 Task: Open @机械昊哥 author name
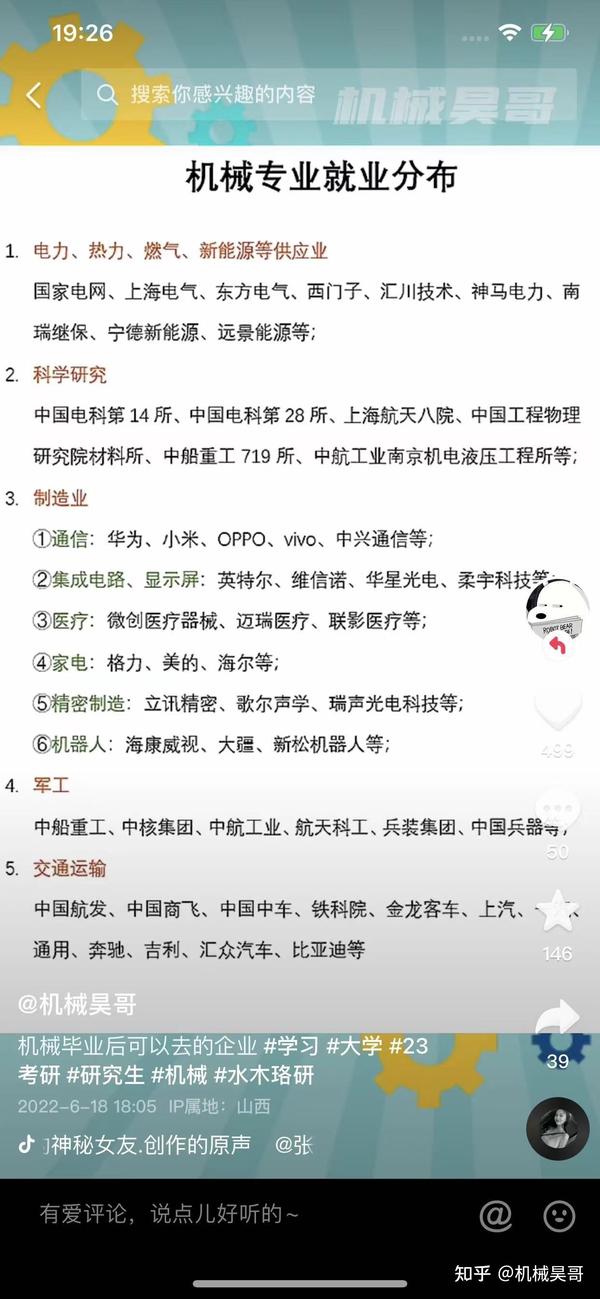pyautogui.click(x=77, y=1004)
